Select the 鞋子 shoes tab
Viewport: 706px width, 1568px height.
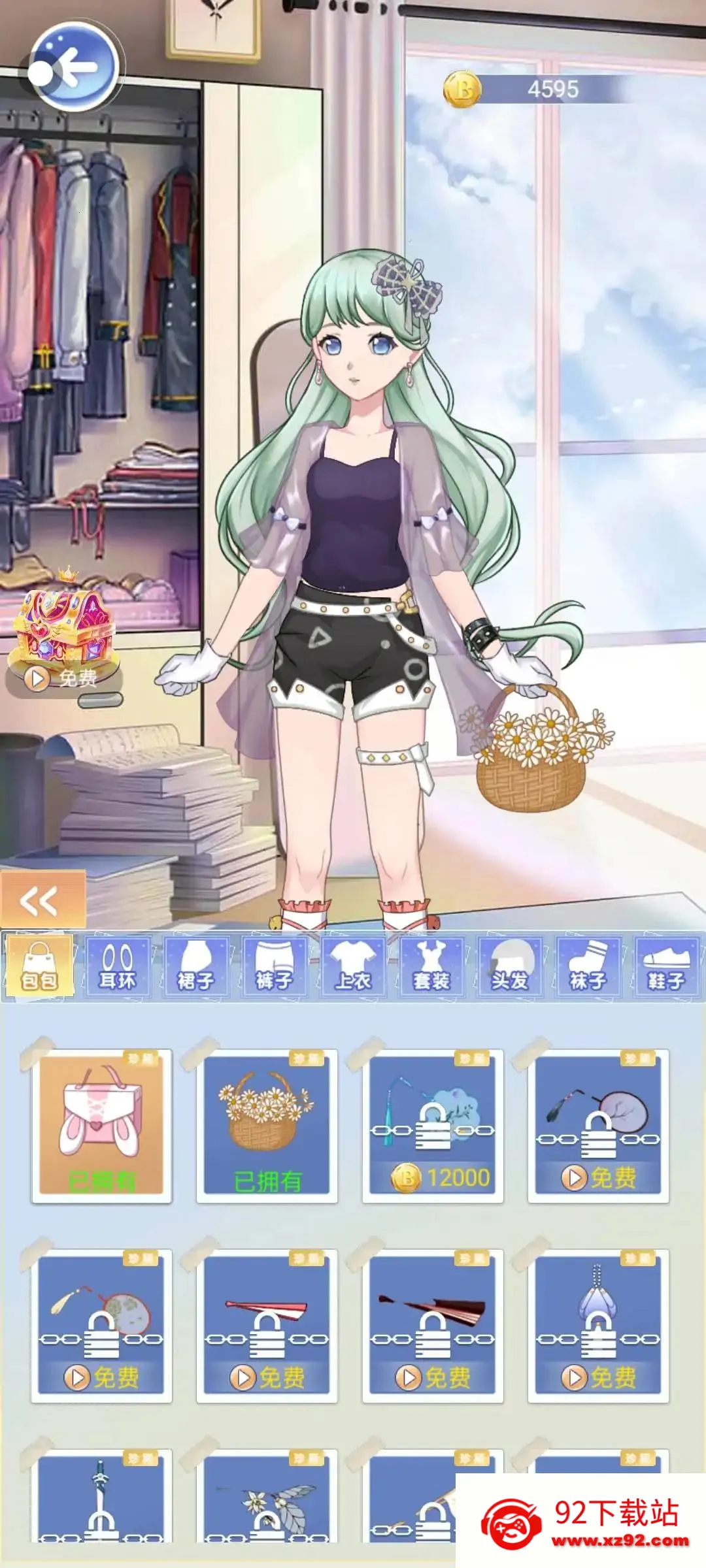[x=665, y=967]
